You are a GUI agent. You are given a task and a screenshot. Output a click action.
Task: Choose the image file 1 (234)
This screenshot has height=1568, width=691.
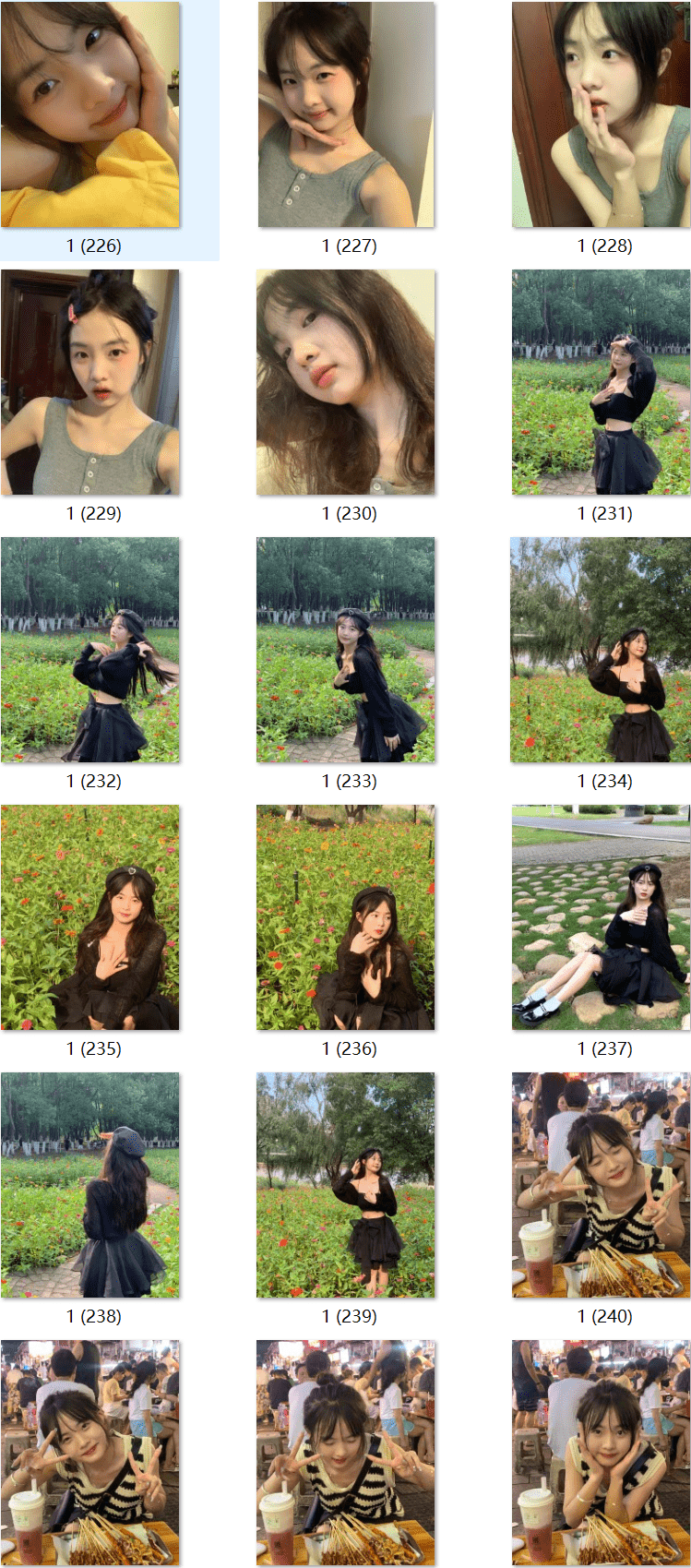pyautogui.click(x=602, y=650)
